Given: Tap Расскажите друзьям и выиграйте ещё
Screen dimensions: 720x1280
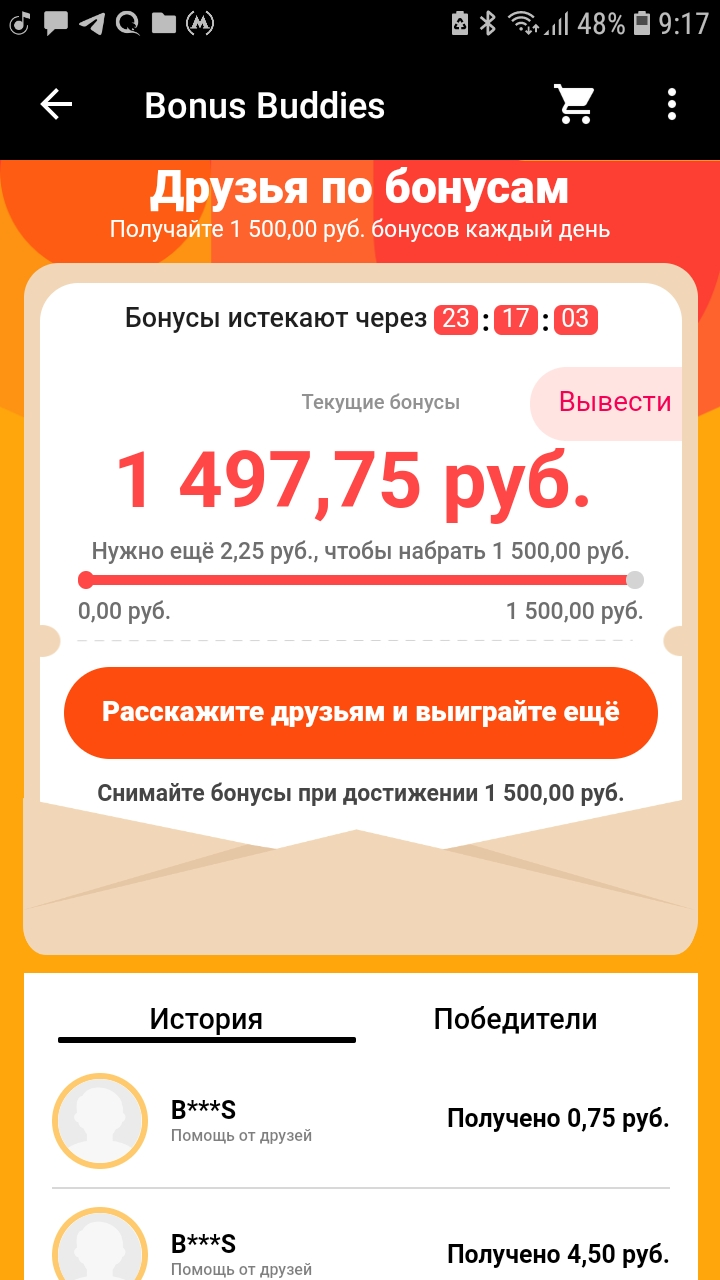Looking at the screenshot, I should tap(361, 712).
